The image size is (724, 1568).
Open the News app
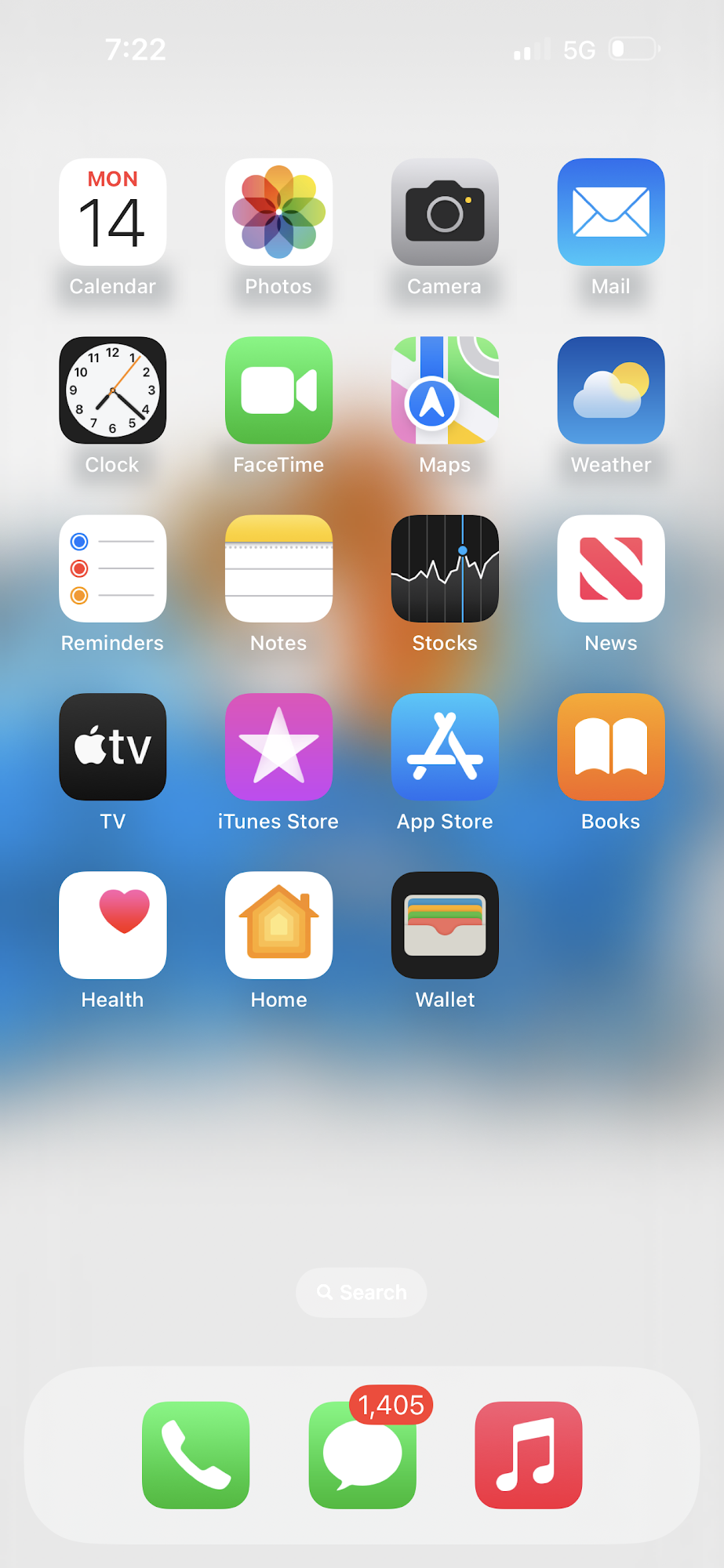tap(611, 568)
